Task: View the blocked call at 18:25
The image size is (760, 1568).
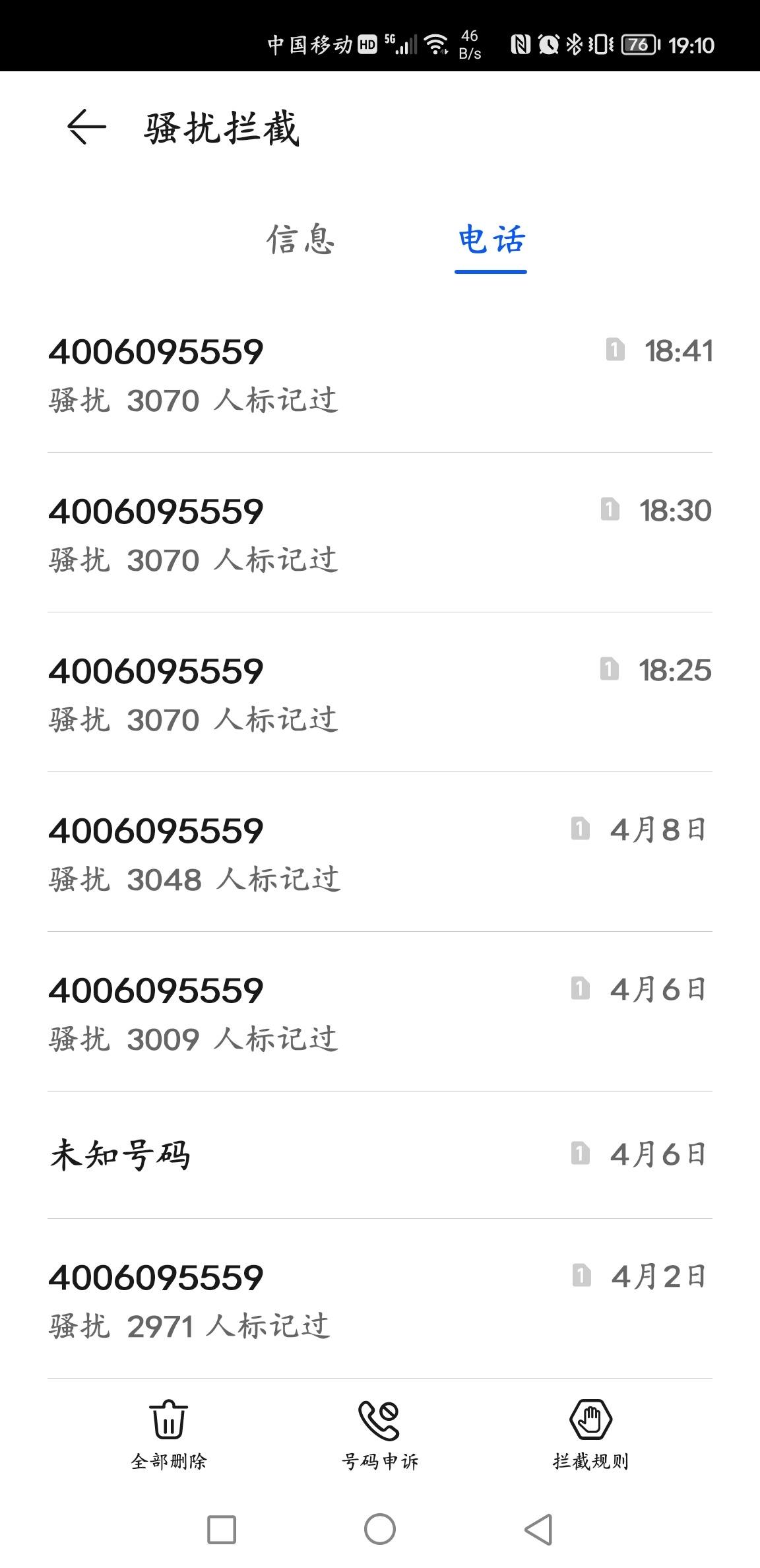Action: [x=380, y=692]
